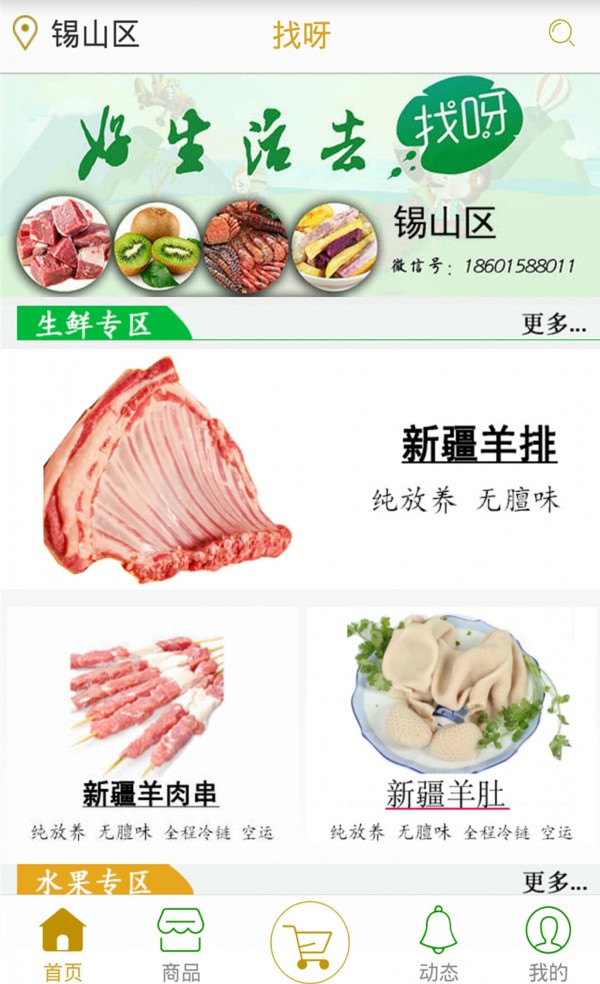Viewport: 600px width, 984px height.
Task: Open the 好生活去找呀 banner
Action: click(300, 185)
